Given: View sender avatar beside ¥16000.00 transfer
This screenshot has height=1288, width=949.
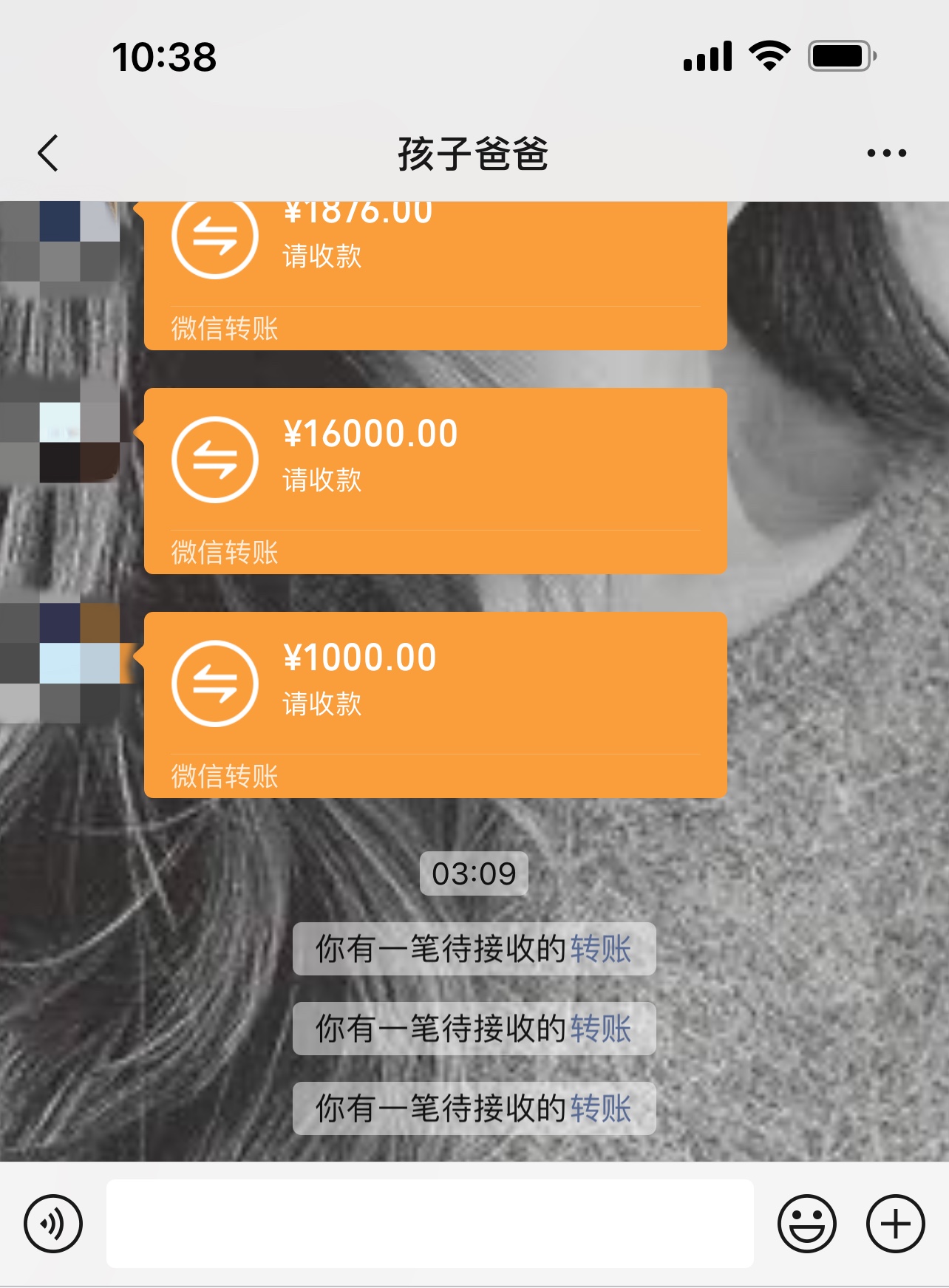Looking at the screenshot, I should [x=61, y=442].
